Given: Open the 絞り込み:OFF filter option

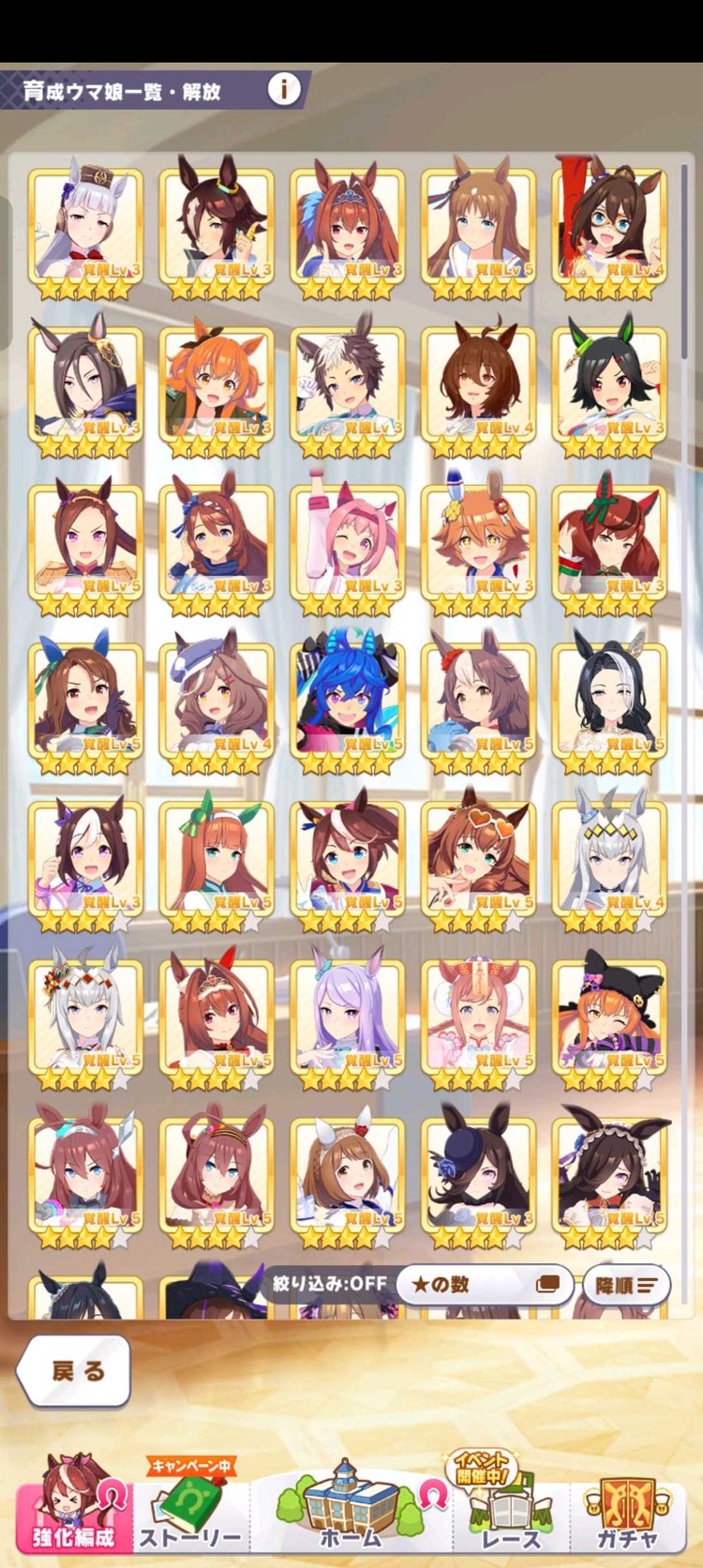Looking at the screenshot, I should [x=330, y=1284].
